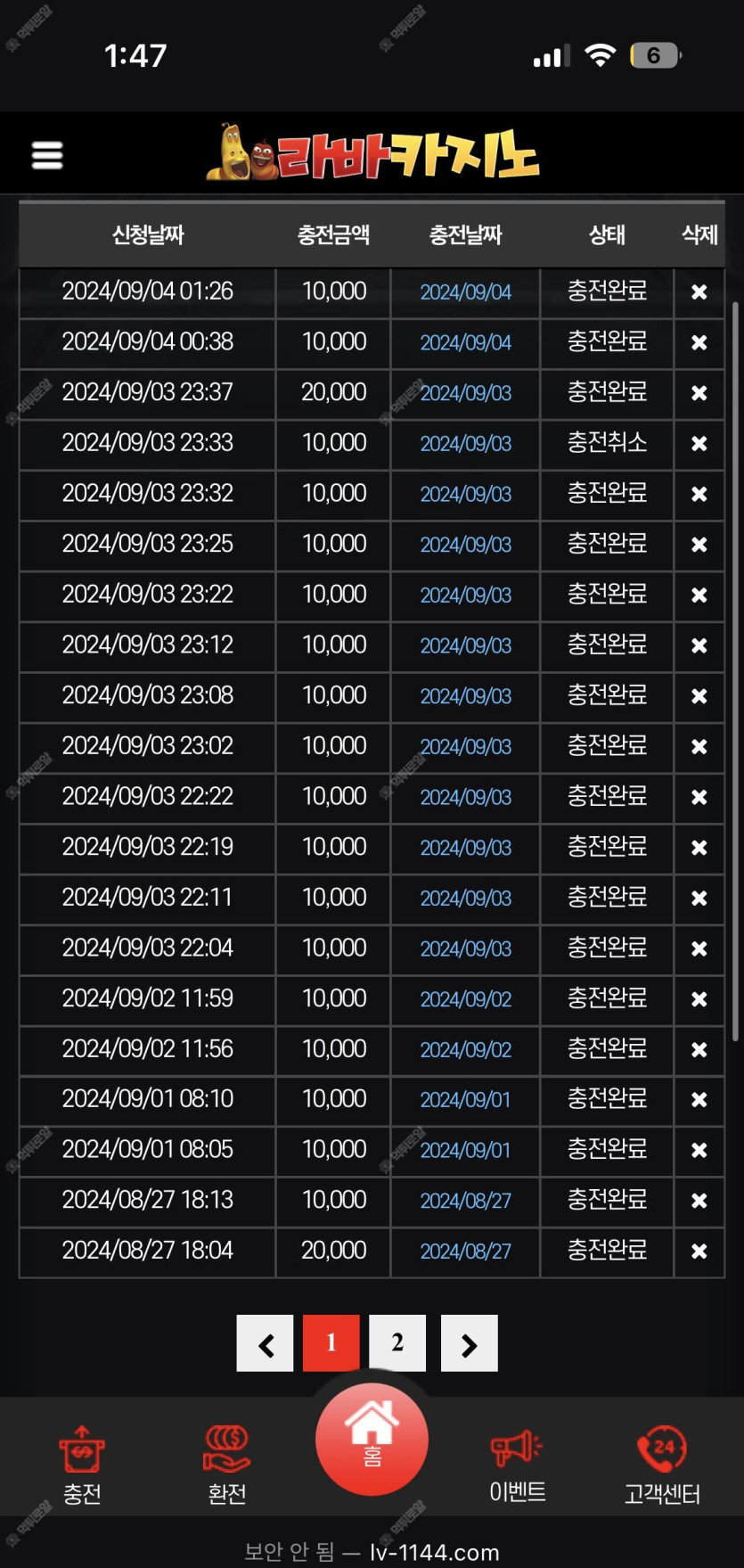This screenshot has width=744, height=1568.
Task: Tap the previous page arrow
Action: (x=265, y=1342)
